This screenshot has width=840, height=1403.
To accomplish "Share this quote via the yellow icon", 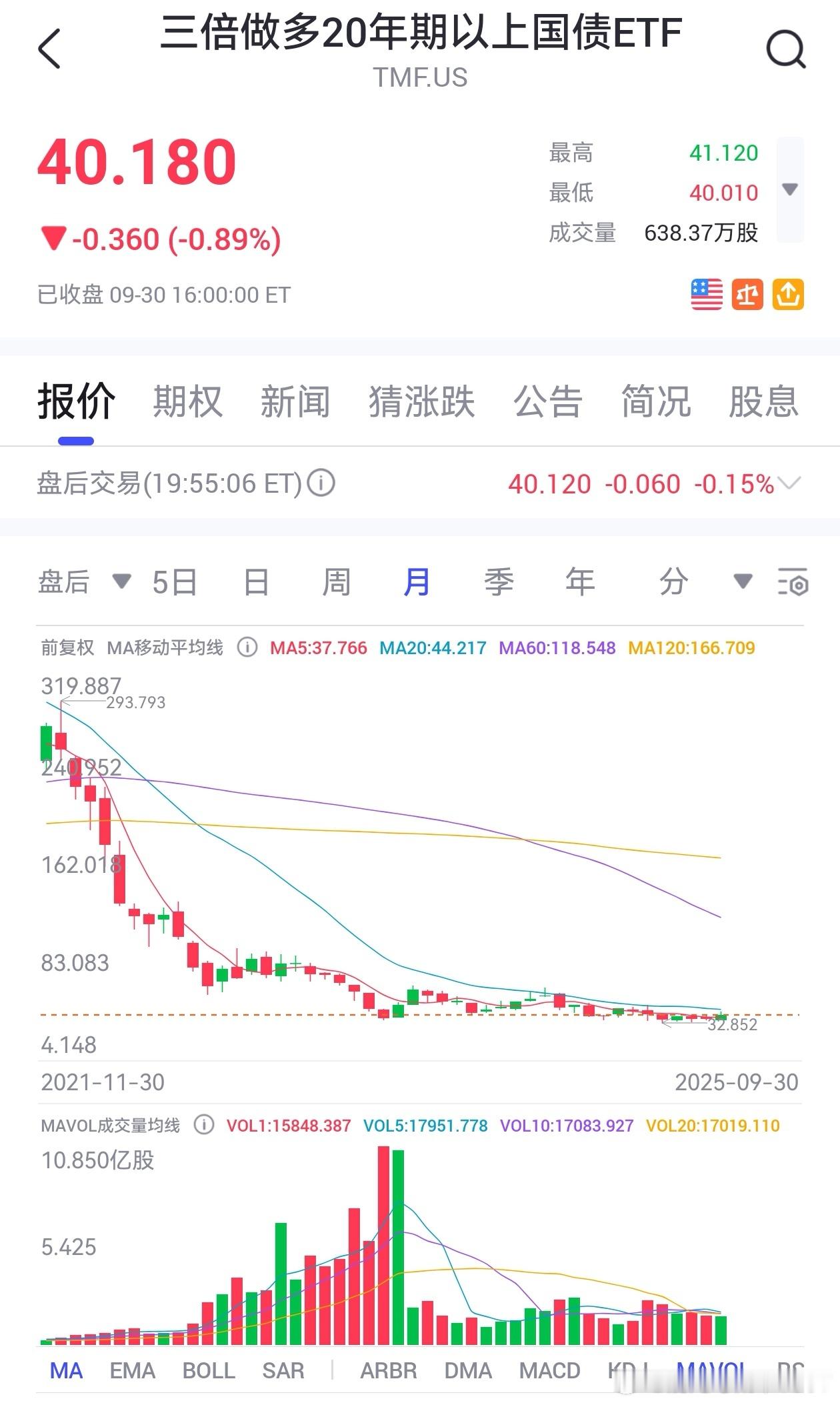I will (788, 294).
